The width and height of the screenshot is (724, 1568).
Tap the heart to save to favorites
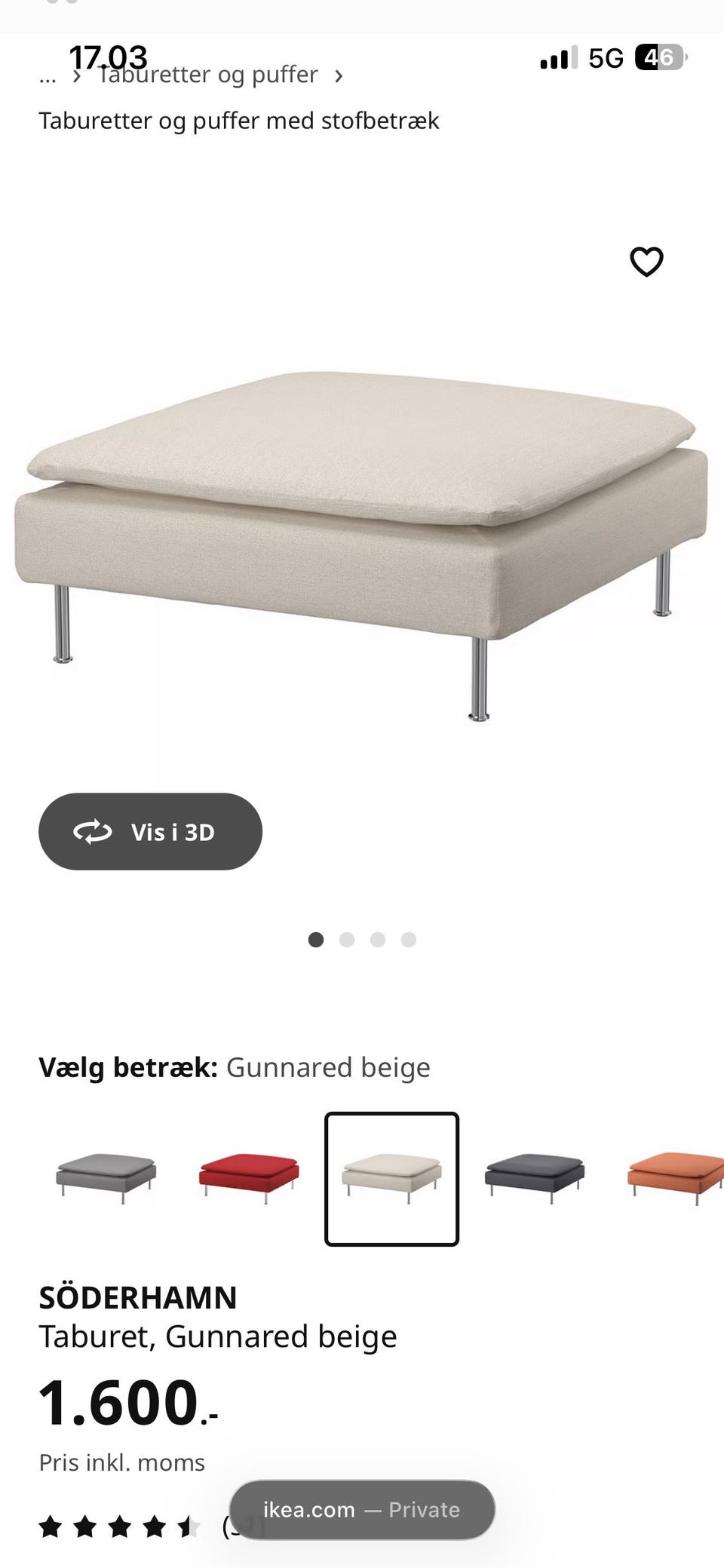(647, 262)
